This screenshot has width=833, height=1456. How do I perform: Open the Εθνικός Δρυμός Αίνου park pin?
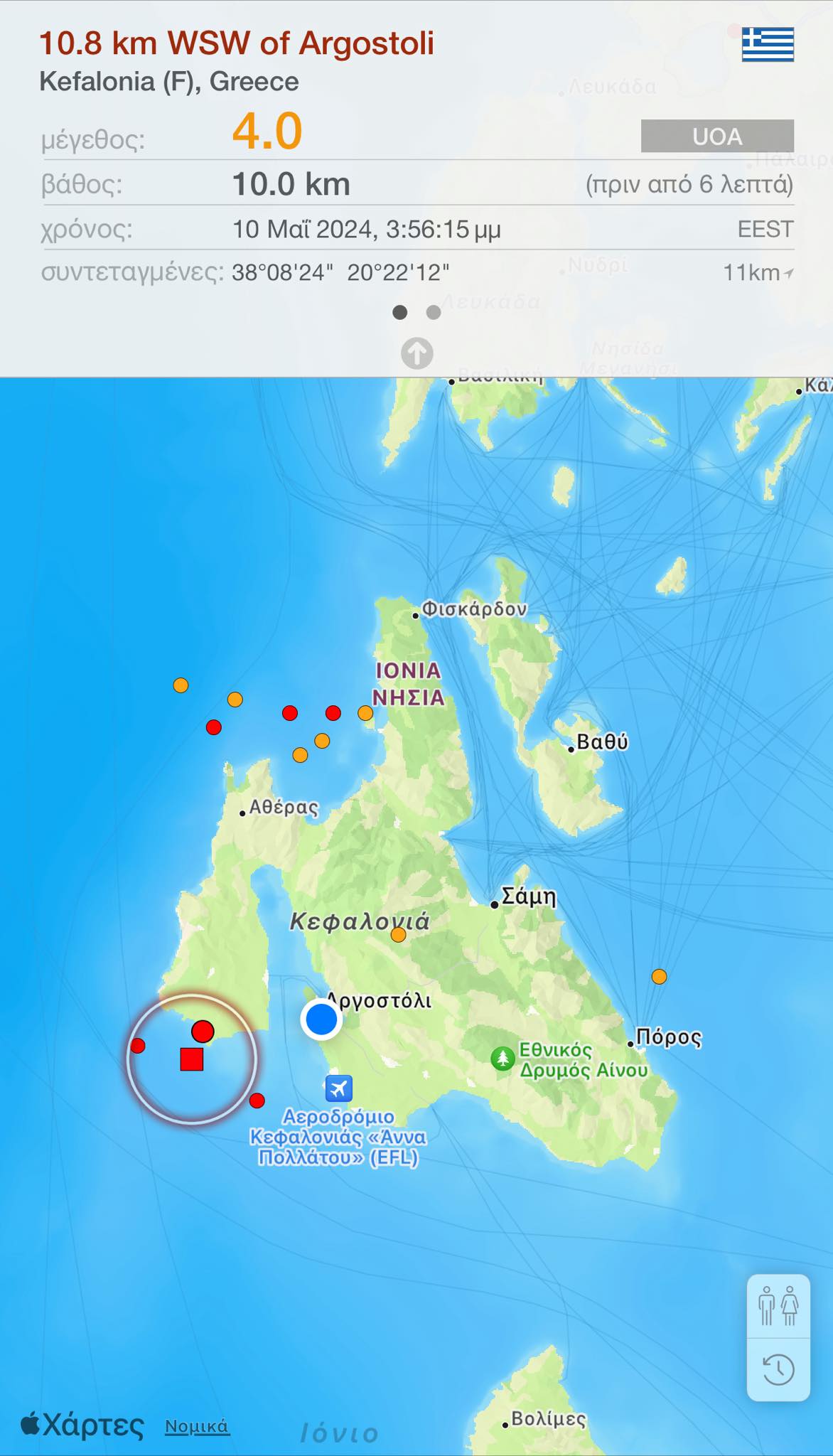503,1058
